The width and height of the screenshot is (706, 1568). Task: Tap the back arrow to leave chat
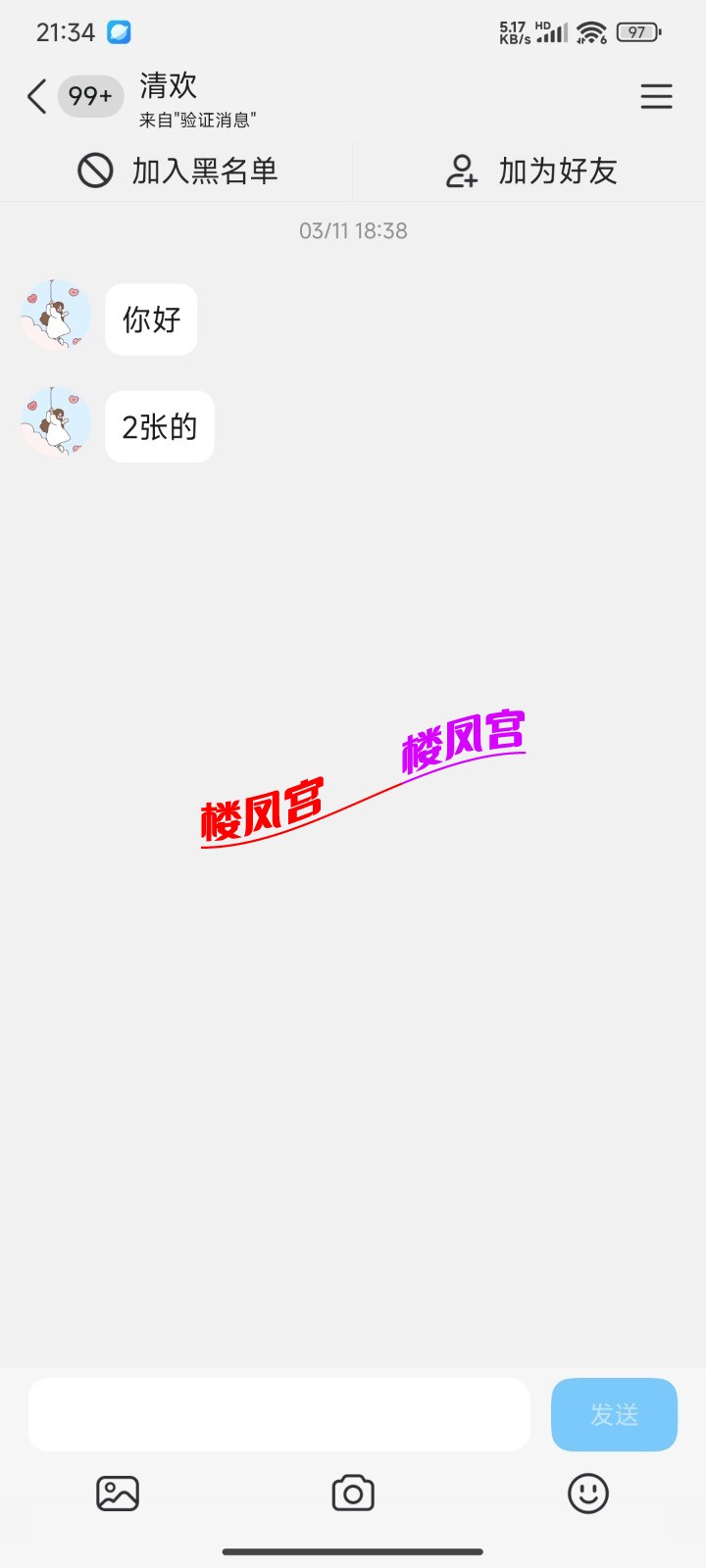point(36,96)
